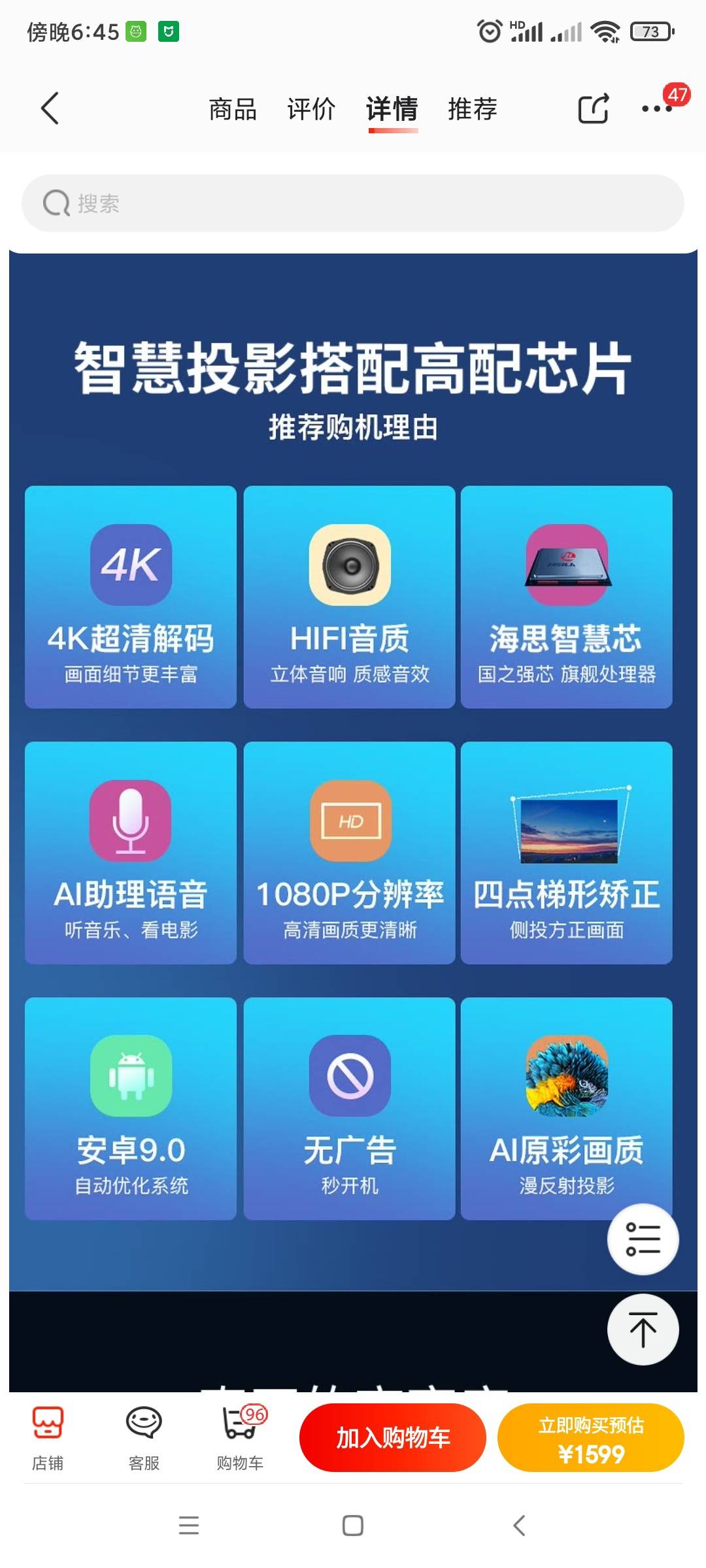Go to the system home screen

pyautogui.click(x=353, y=1525)
